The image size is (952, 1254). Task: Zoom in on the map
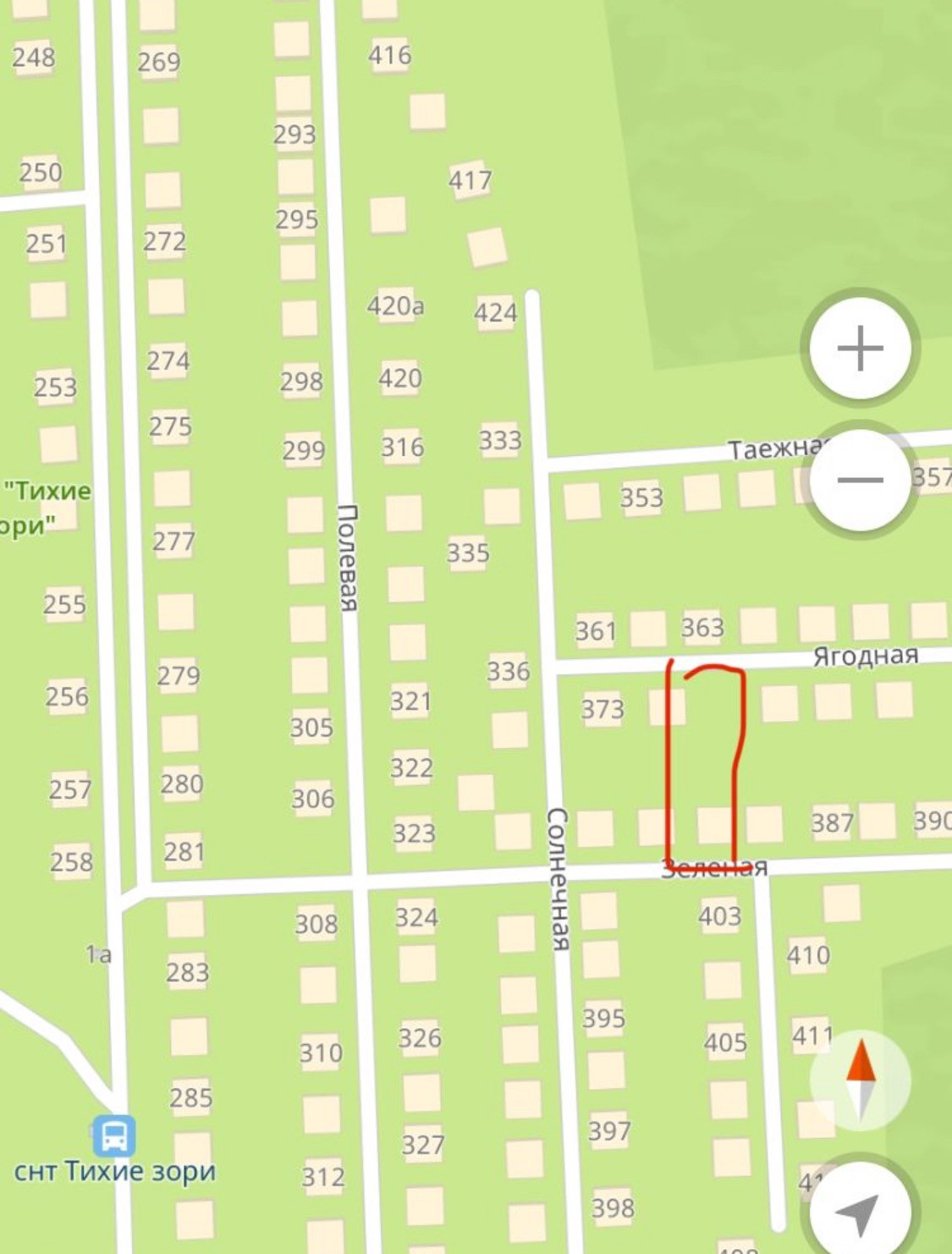click(x=860, y=348)
